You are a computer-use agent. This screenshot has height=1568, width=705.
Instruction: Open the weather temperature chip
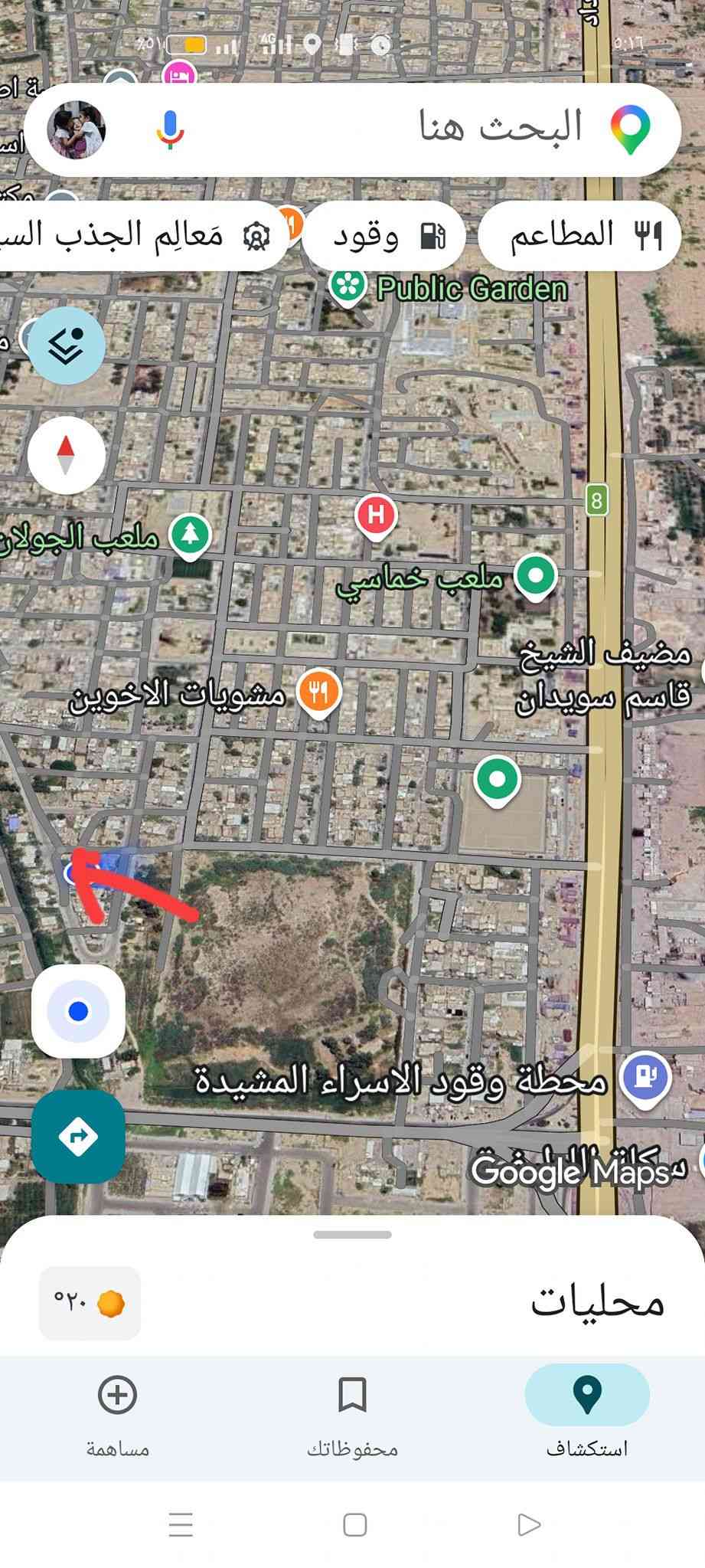(x=90, y=1303)
